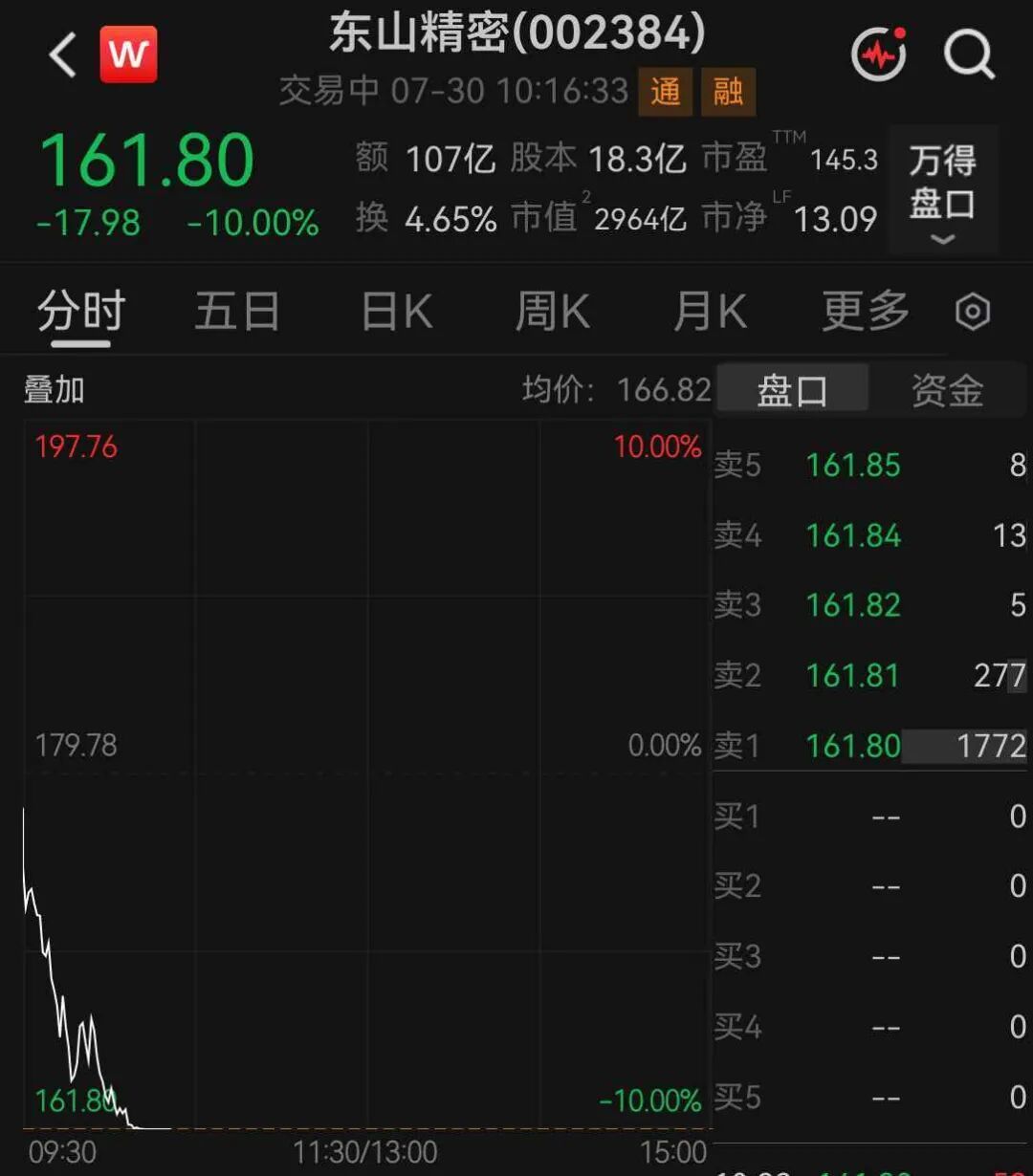Open the red pulse alert icon
Image resolution: width=1033 pixels, height=1176 pixels.
(879, 54)
